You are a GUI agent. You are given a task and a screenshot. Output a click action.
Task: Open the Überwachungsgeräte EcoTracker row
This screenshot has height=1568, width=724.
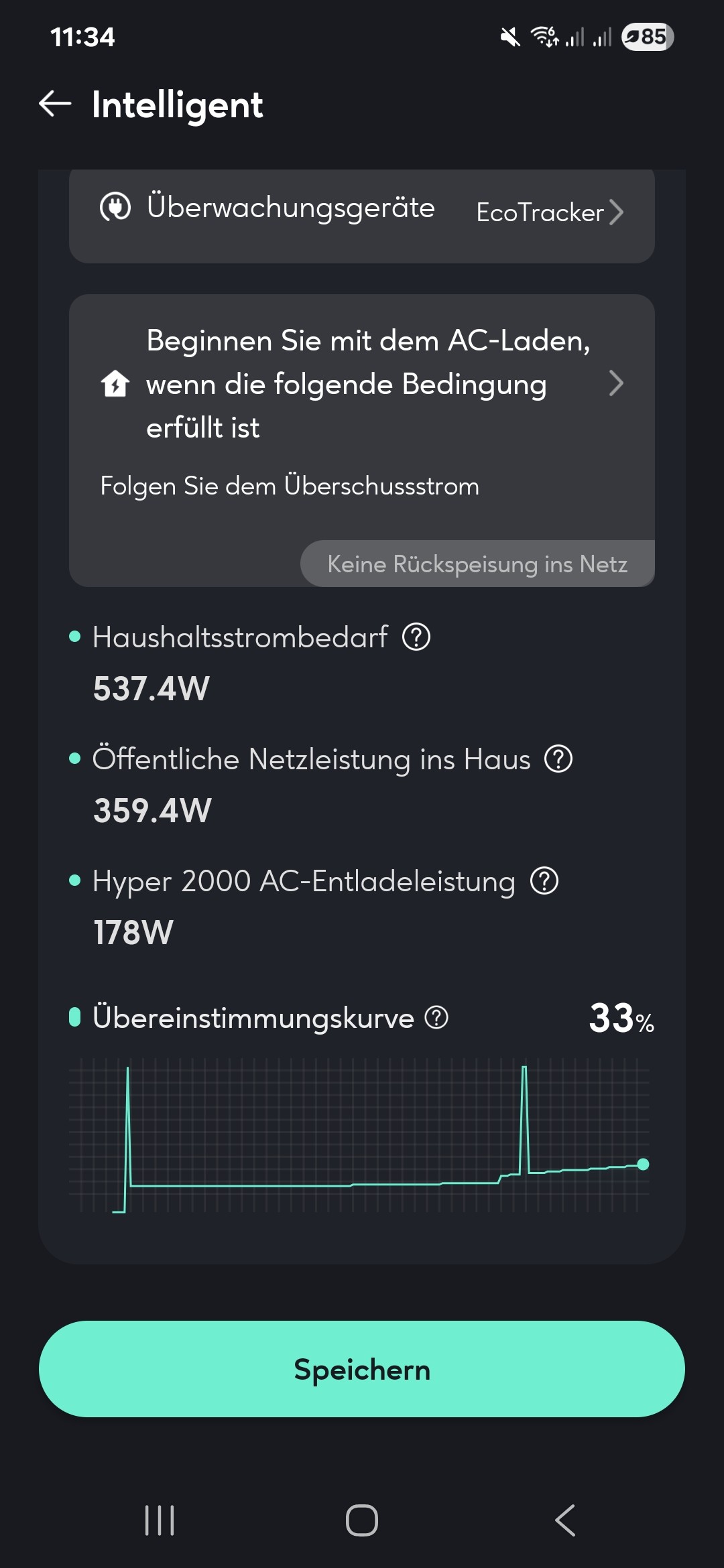362,212
